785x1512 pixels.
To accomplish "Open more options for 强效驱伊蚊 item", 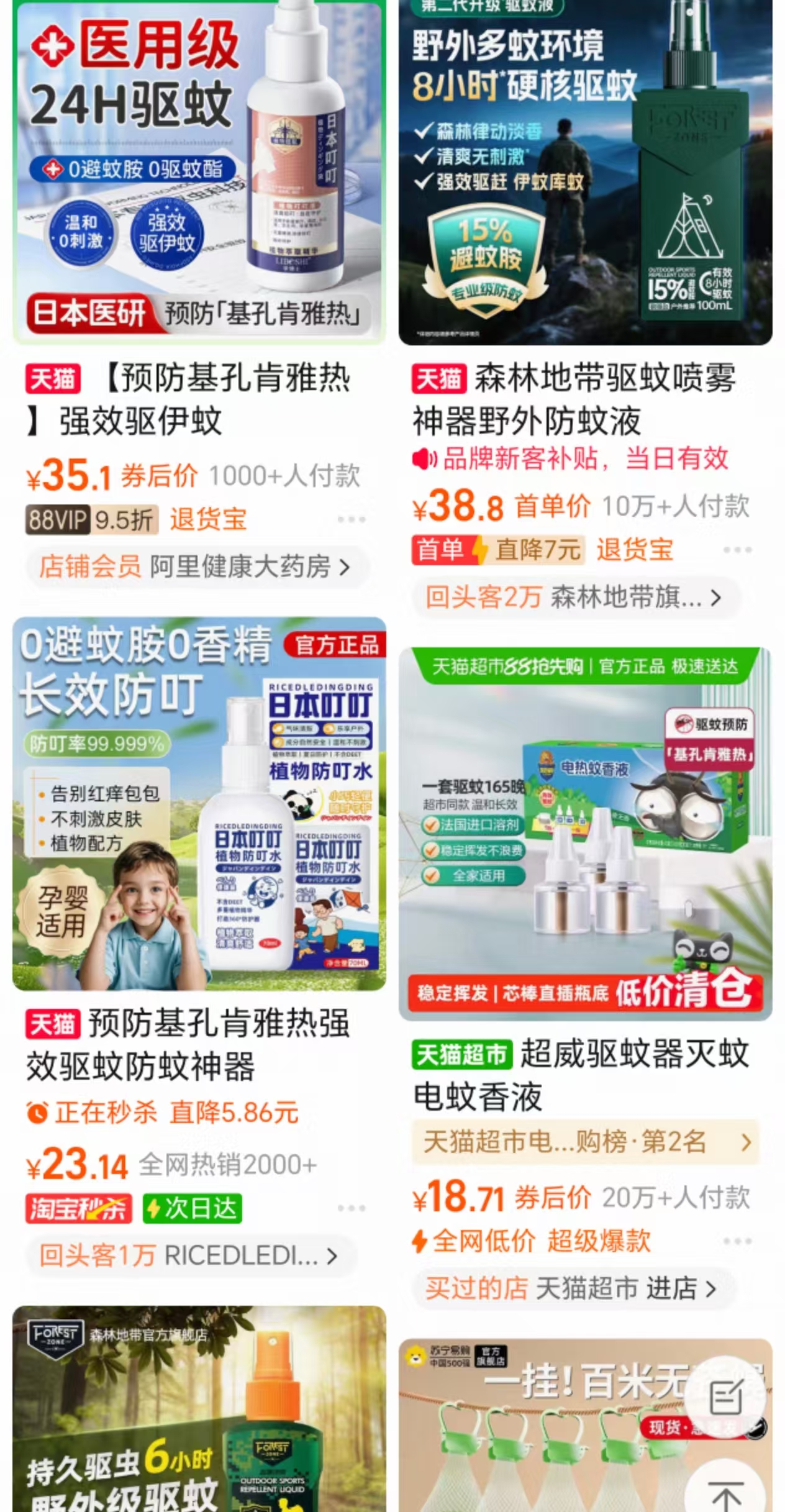I will click(351, 519).
